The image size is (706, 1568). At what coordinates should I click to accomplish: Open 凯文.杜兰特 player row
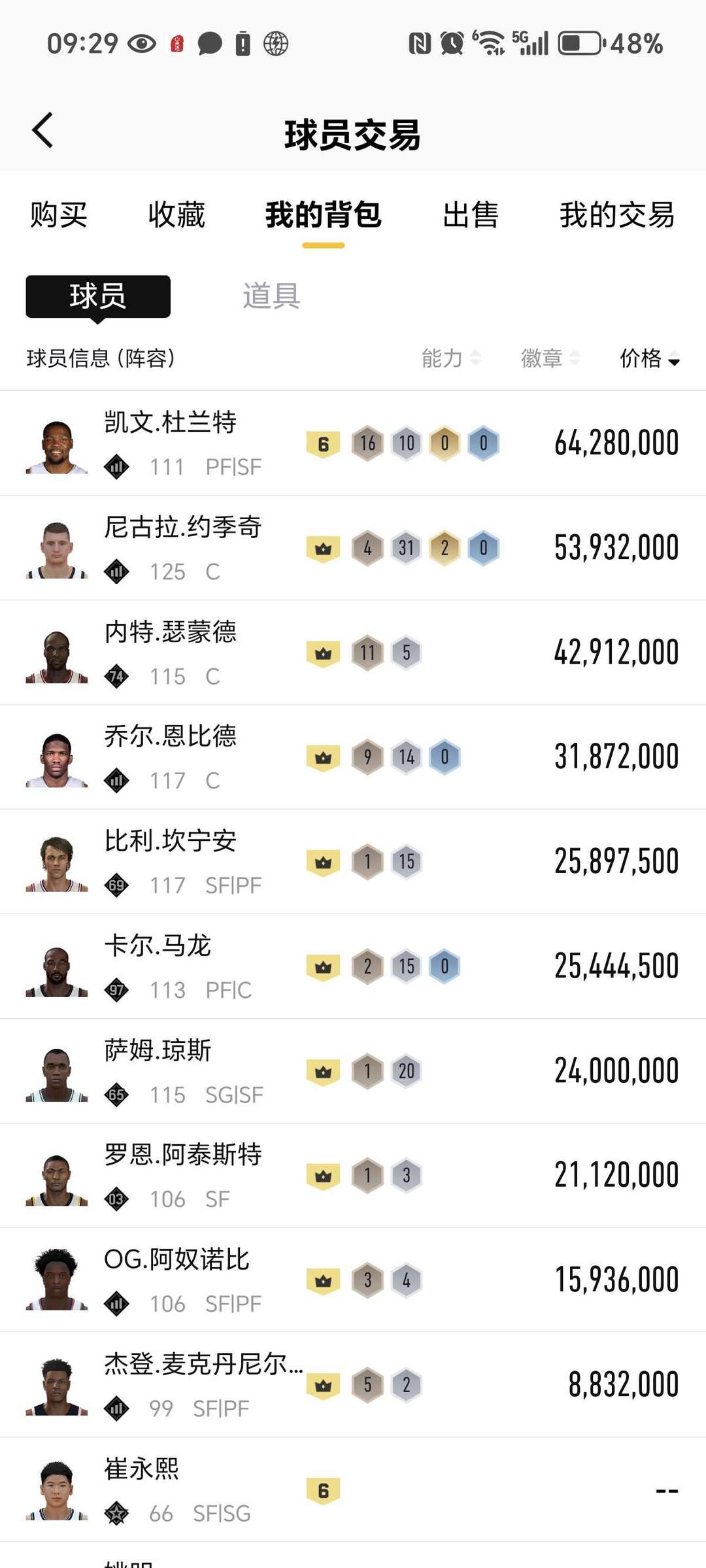click(353, 443)
